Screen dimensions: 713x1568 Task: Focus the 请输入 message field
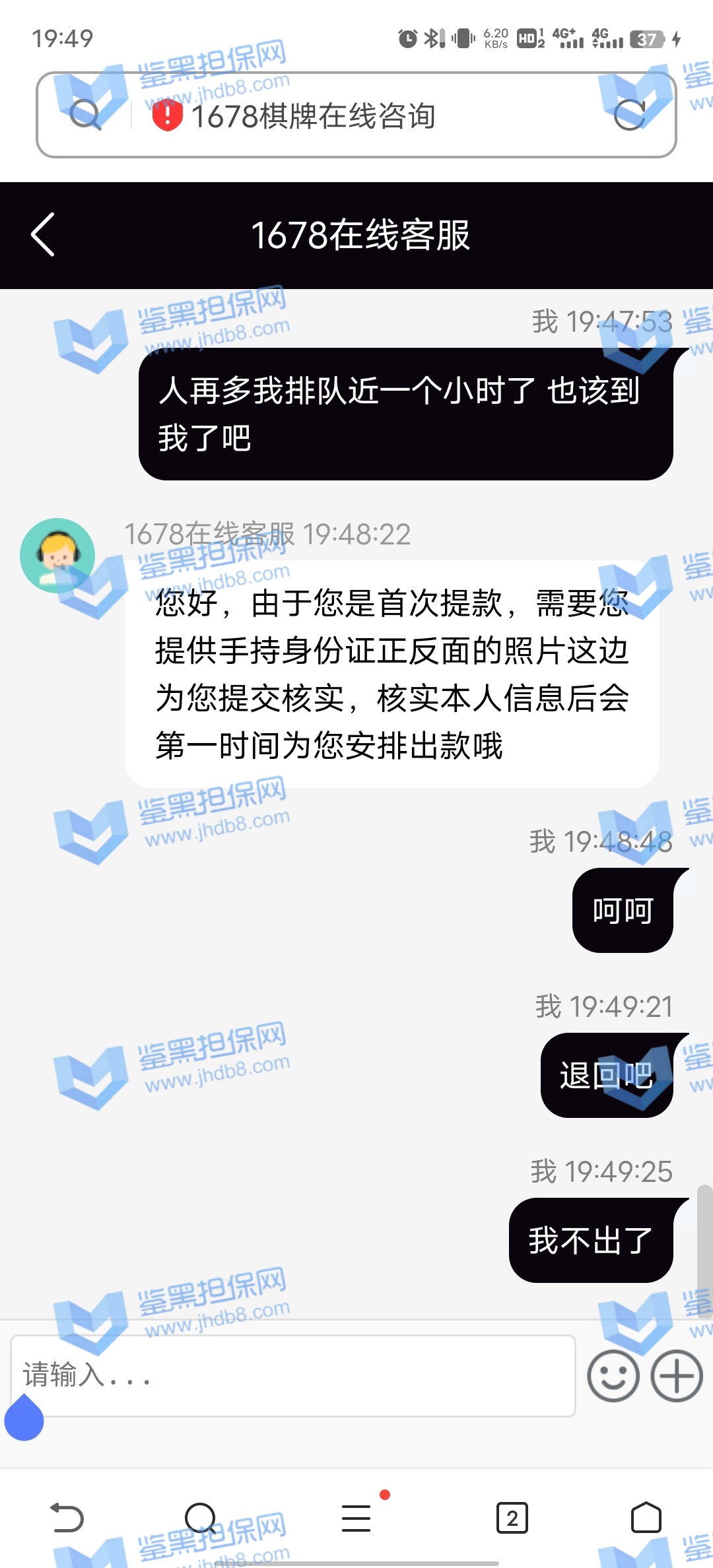[x=292, y=1376]
